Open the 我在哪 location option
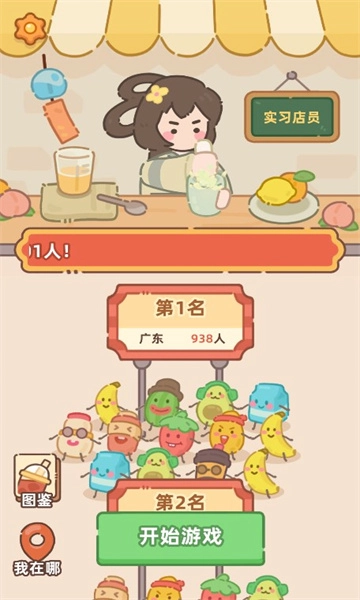The height and width of the screenshot is (600, 360). pos(37,550)
